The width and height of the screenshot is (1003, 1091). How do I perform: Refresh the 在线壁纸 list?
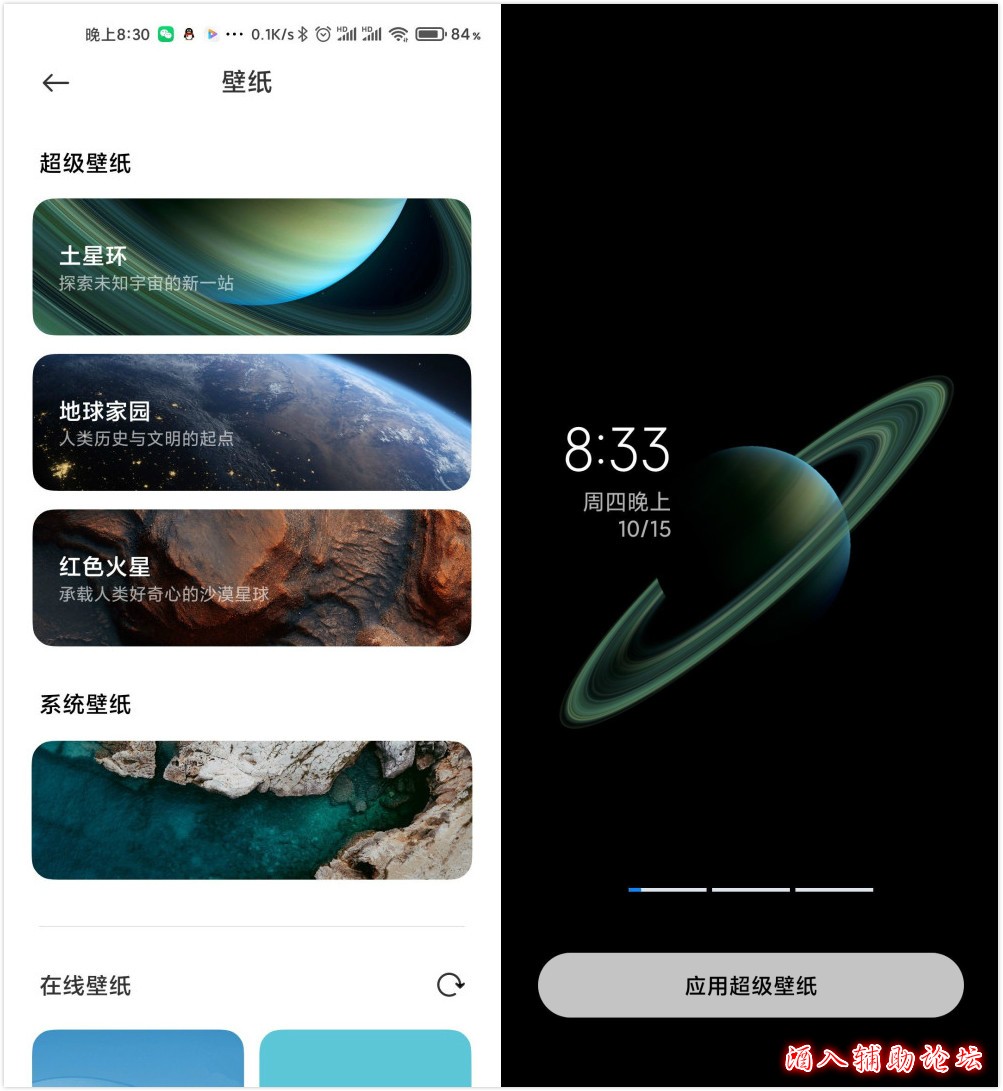pyautogui.click(x=451, y=985)
